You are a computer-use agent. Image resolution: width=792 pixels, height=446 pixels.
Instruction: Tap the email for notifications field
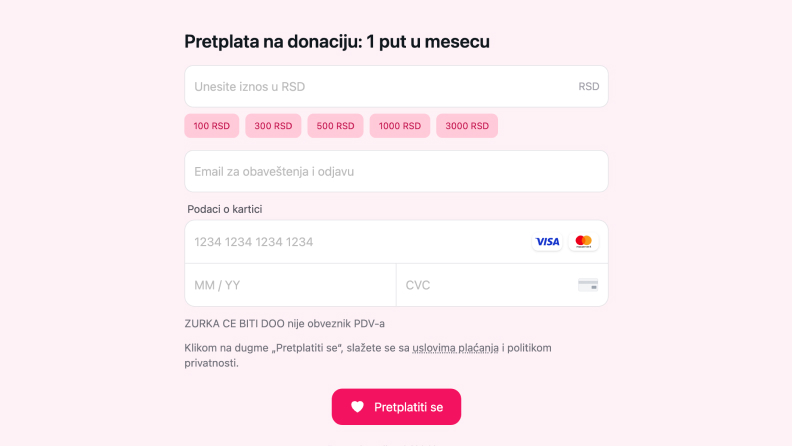pyautogui.click(x=396, y=172)
